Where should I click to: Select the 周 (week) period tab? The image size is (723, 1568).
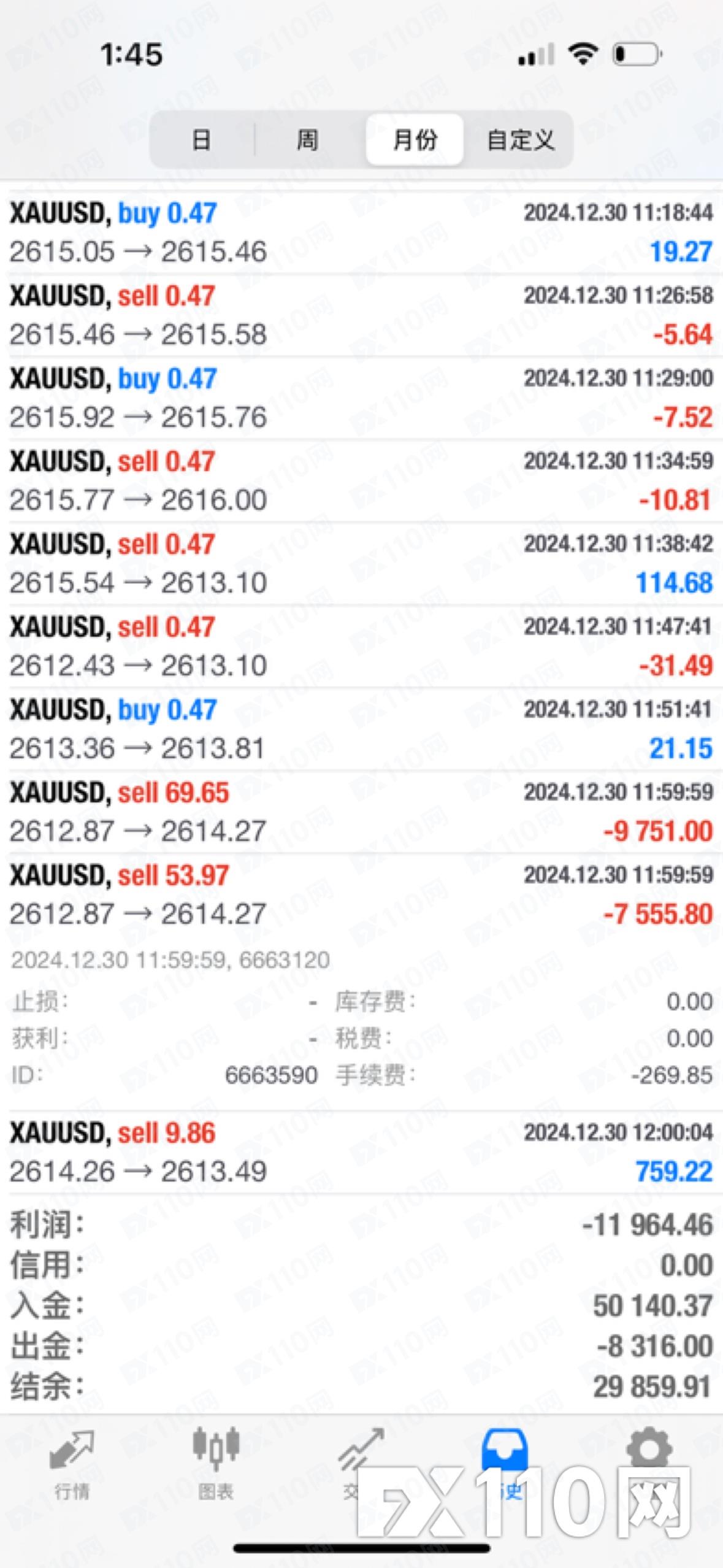coord(307,140)
